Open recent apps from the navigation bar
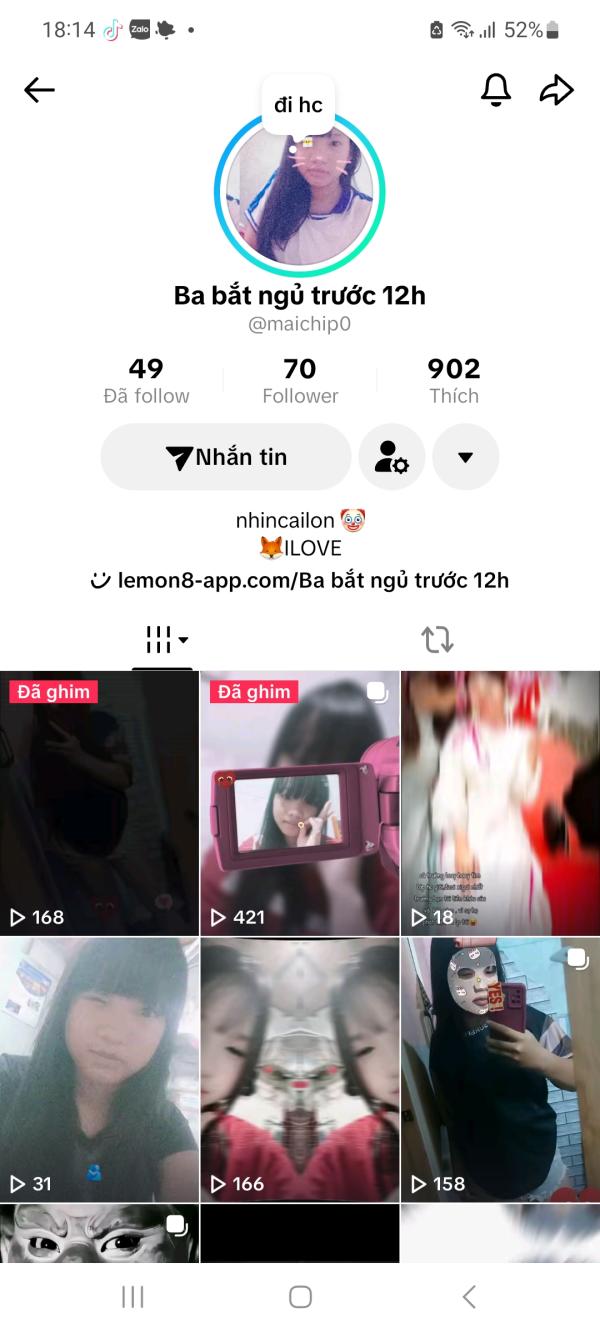Screen dimensions: 600x1333 (132, 1297)
